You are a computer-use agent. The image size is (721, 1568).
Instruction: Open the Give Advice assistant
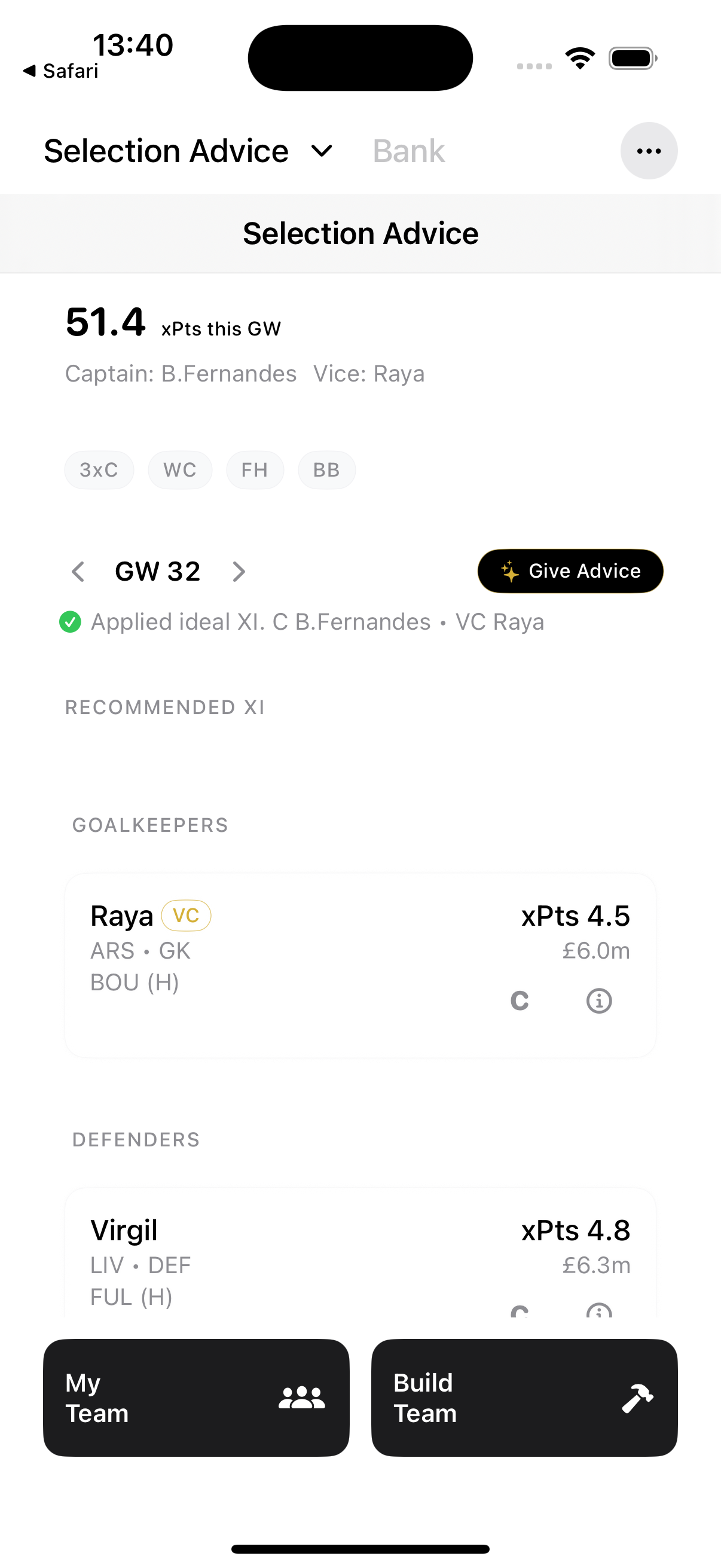coord(570,571)
